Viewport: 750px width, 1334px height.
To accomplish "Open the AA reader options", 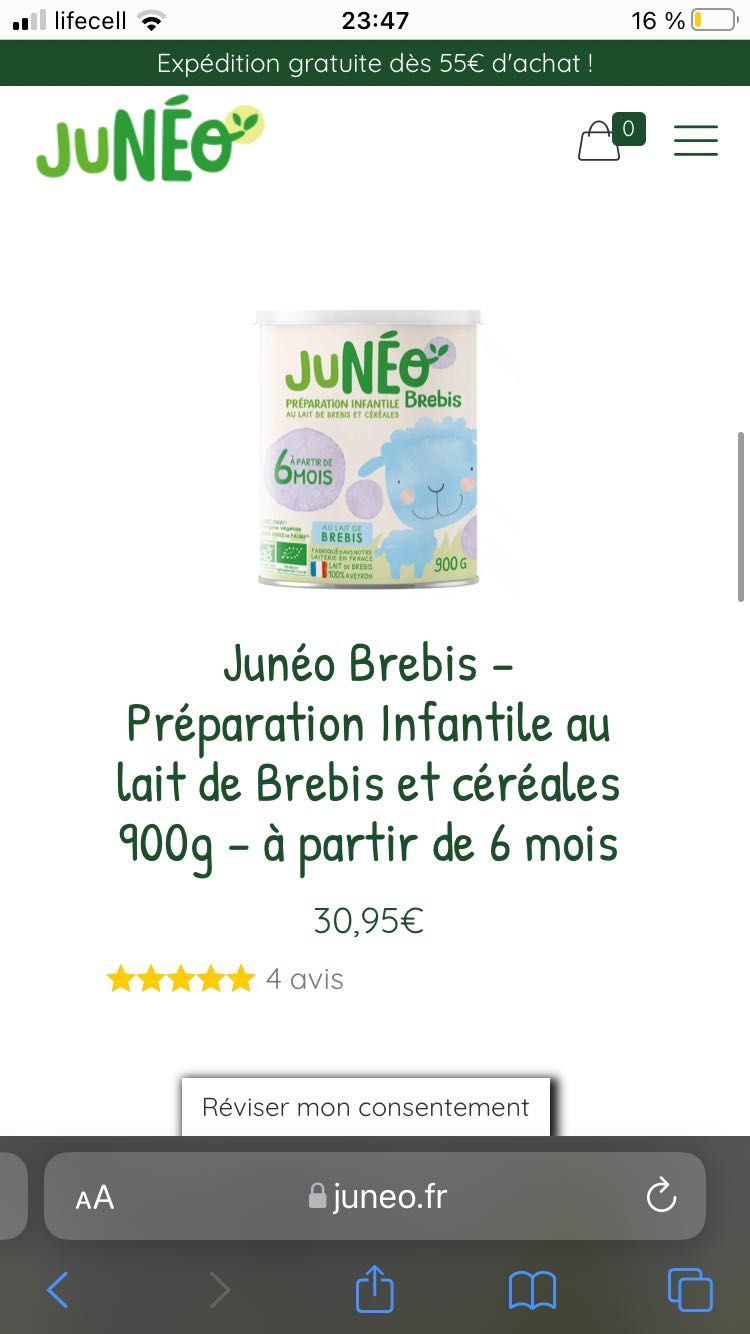I will click(95, 1197).
